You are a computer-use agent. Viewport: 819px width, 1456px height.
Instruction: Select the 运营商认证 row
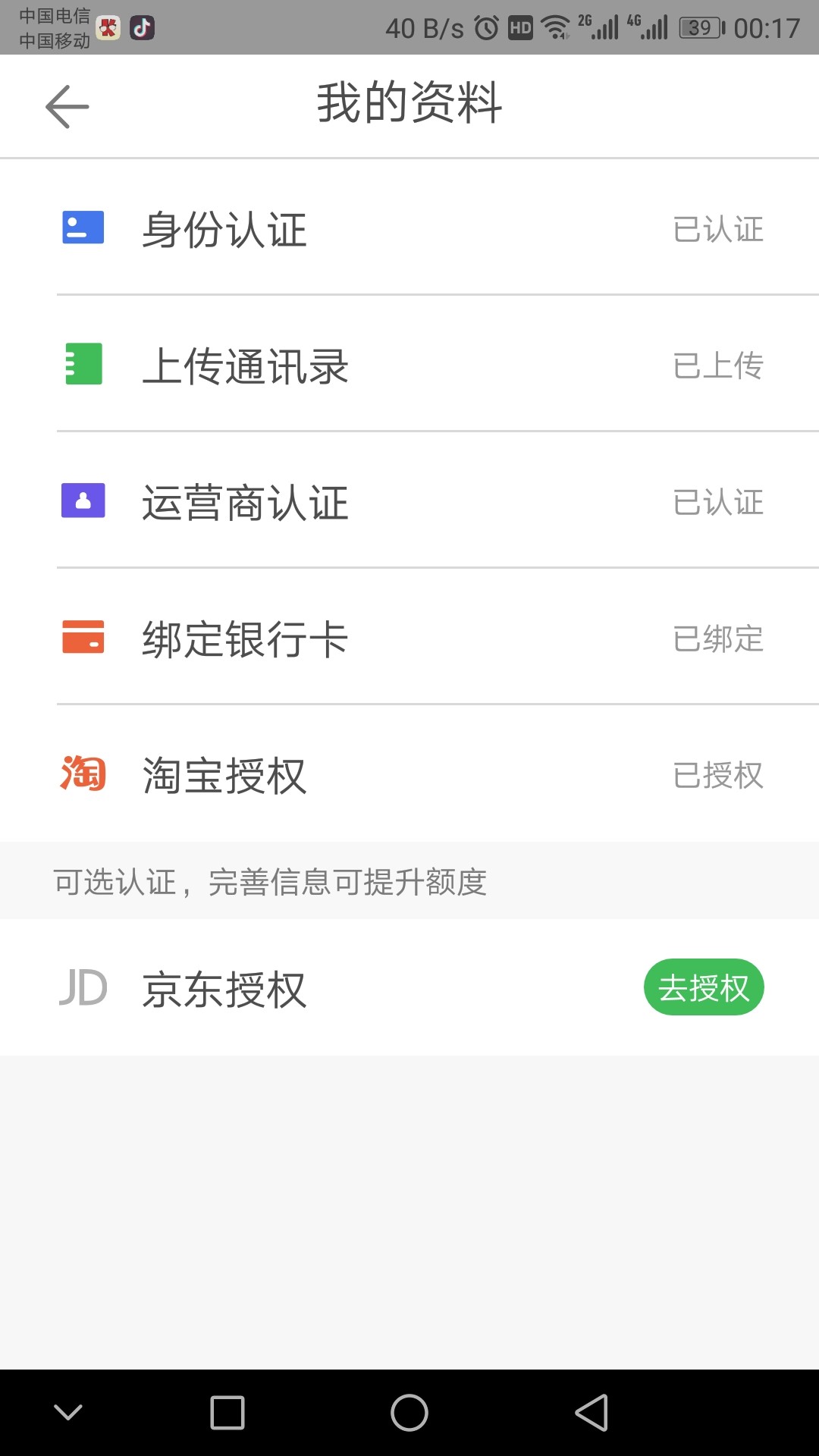[x=409, y=502]
